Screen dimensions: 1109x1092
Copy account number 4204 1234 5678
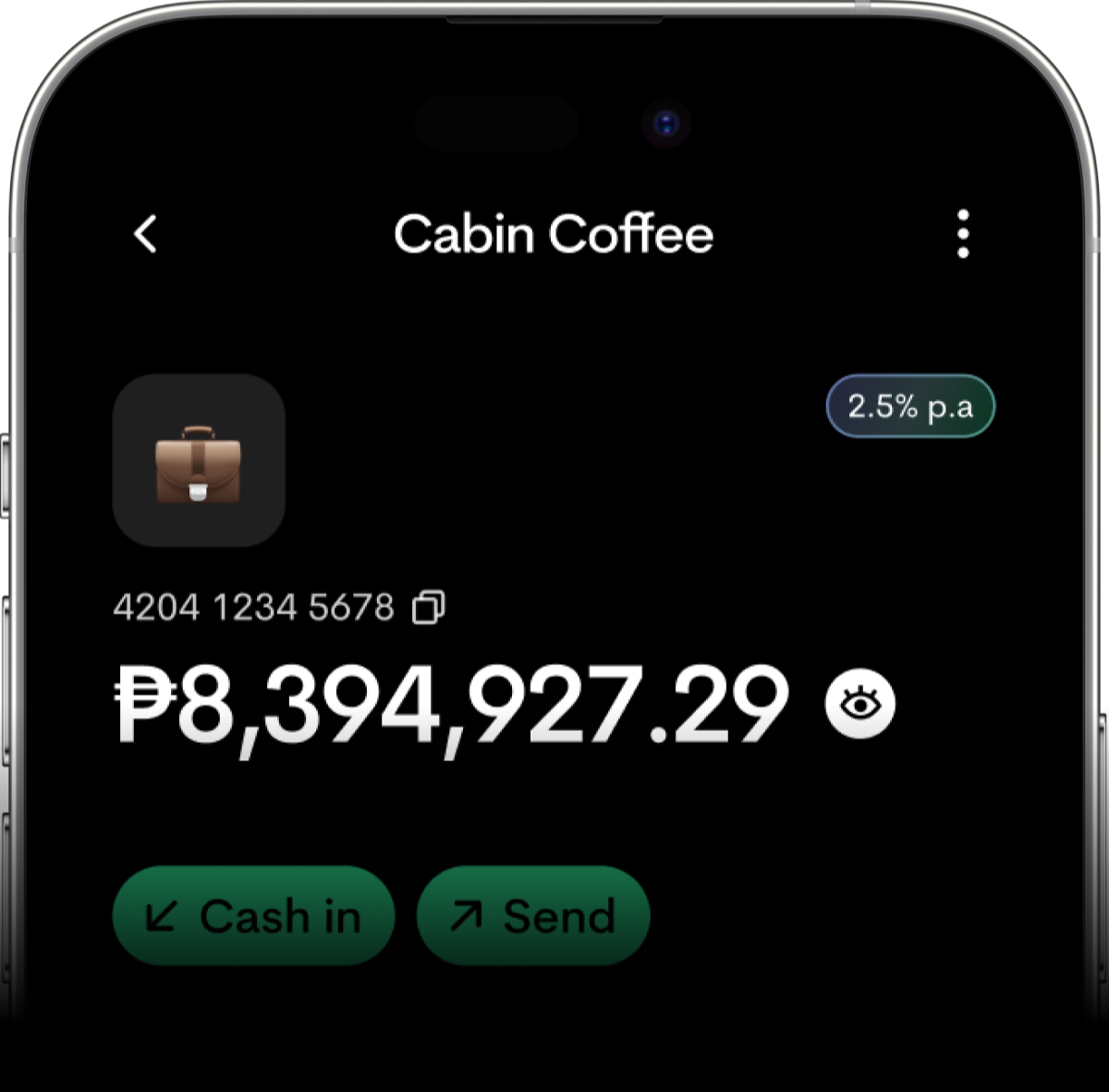click(428, 607)
